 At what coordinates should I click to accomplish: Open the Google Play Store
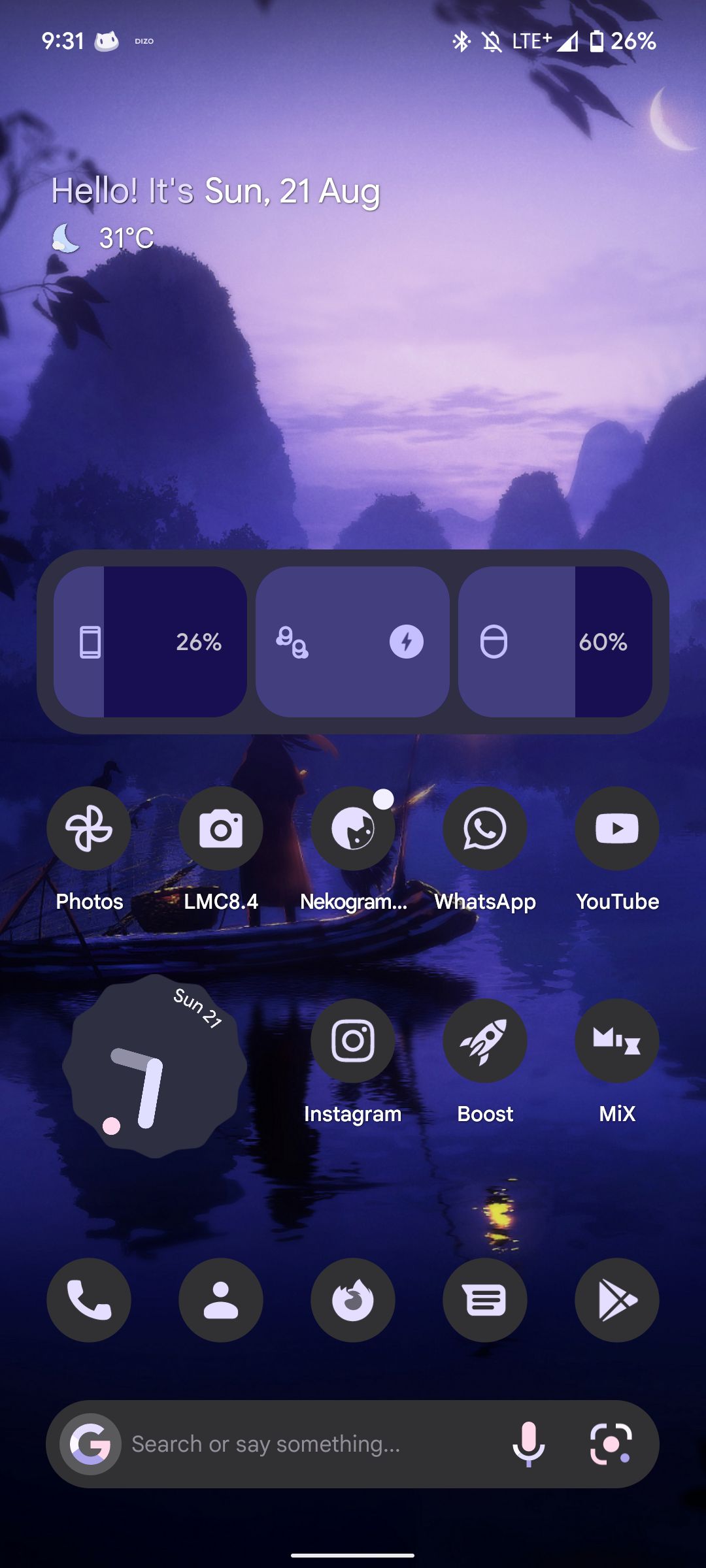(x=617, y=1300)
